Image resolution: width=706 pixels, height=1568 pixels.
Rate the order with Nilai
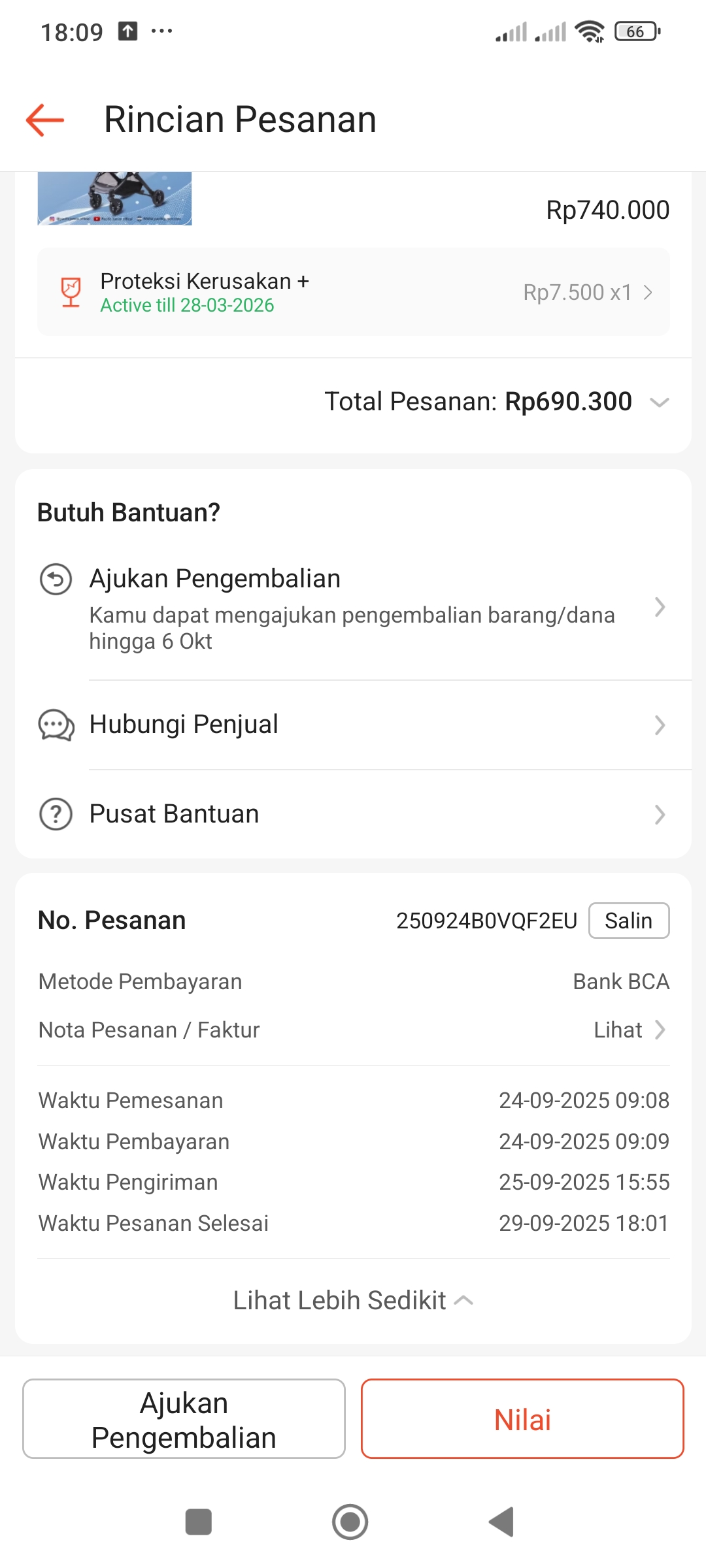point(522,1419)
